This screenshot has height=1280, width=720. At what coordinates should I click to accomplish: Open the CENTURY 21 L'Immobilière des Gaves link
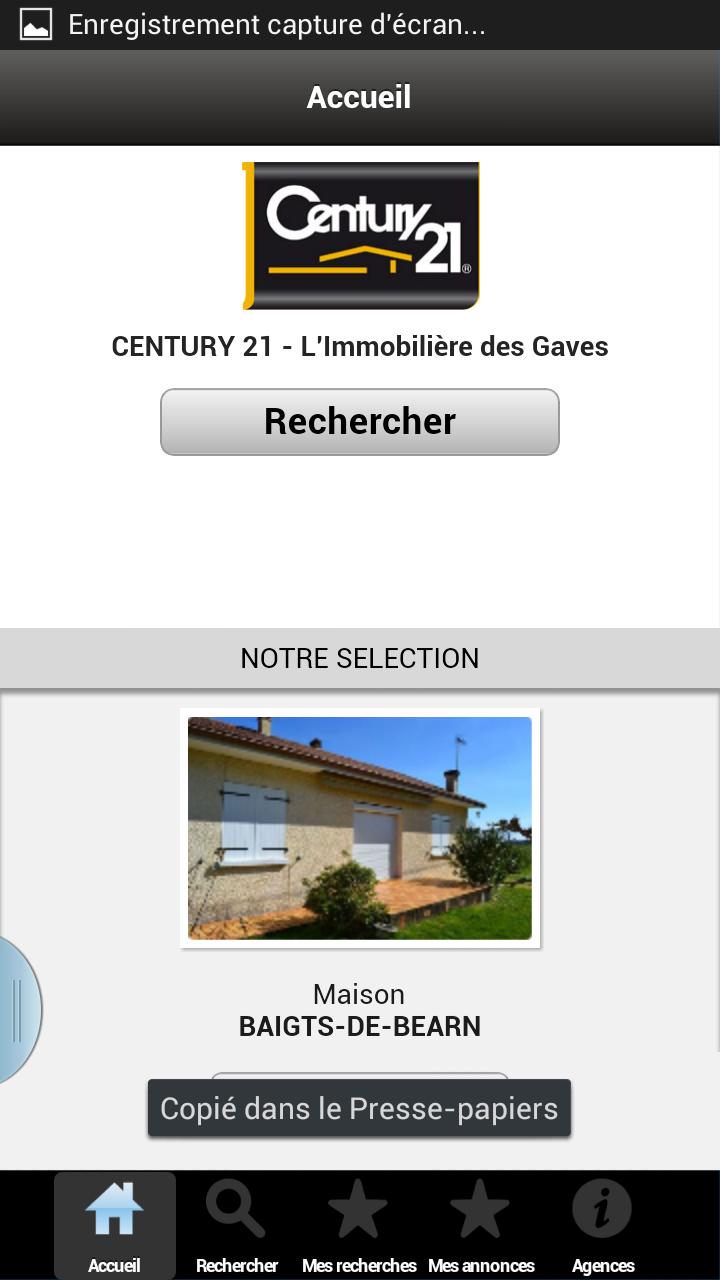pyautogui.click(x=358, y=346)
